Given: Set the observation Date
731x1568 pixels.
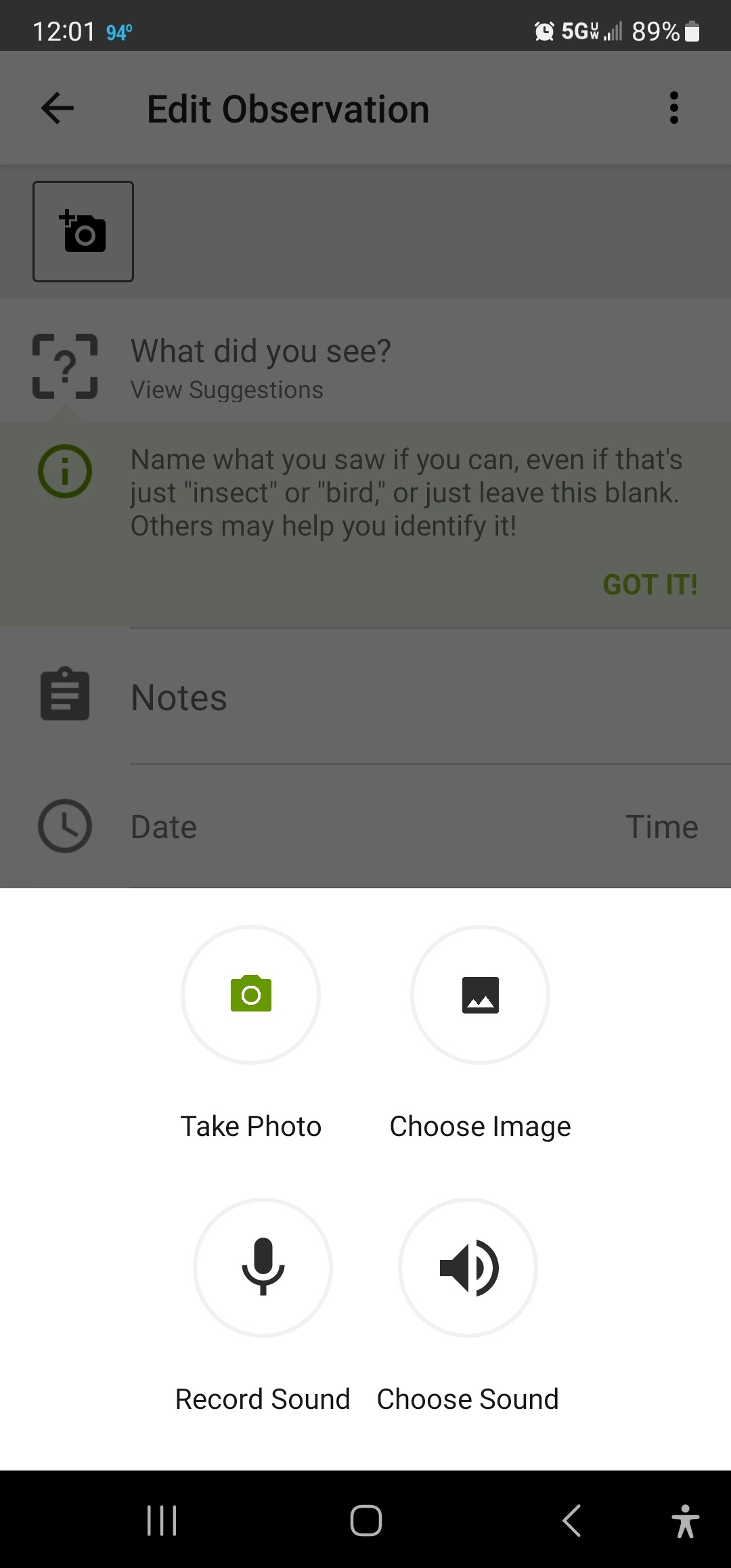Looking at the screenshot, I should [164, 827].
